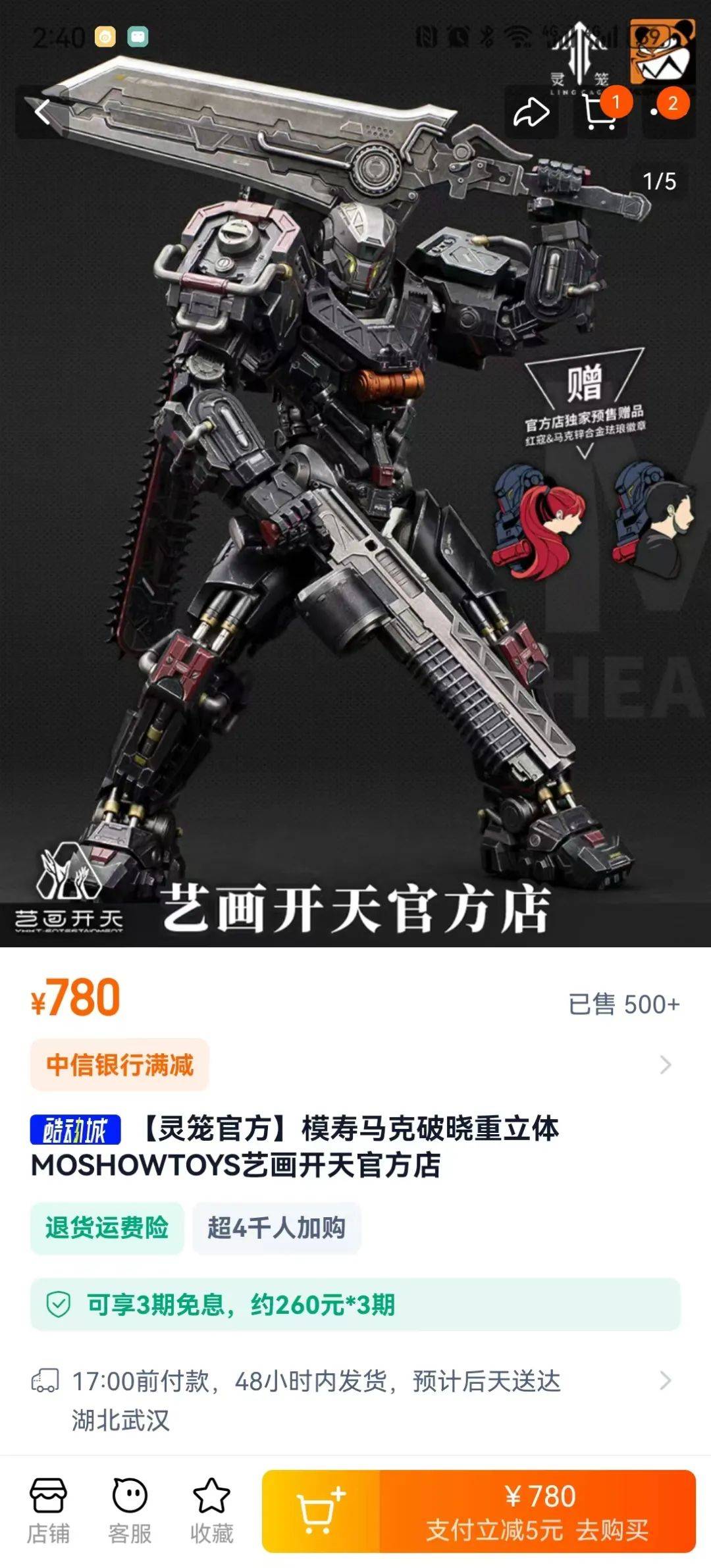Add the item to cart with the cart-plus button

coord(321,1511)
